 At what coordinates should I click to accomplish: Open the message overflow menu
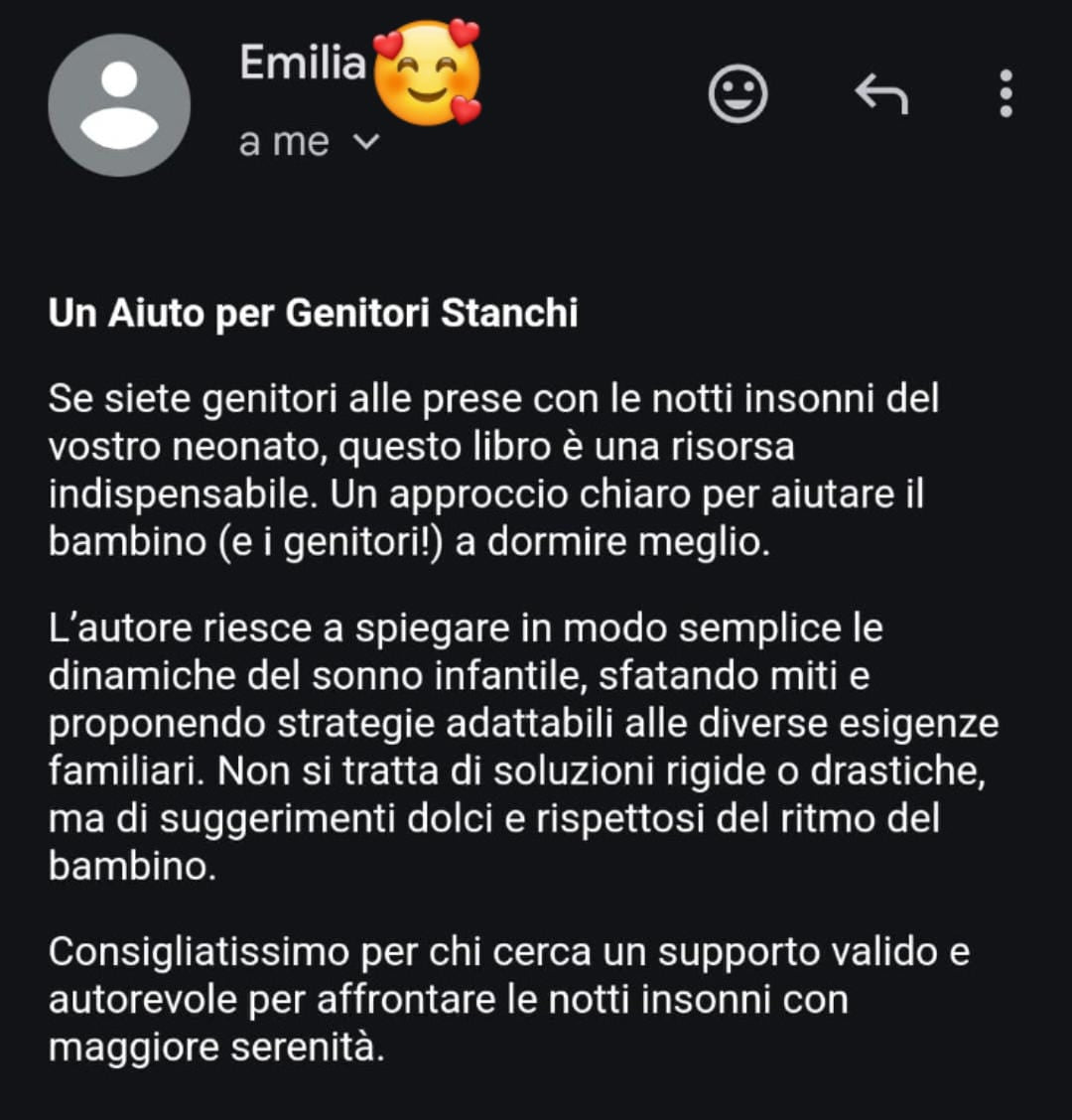tap(1005, 94)
